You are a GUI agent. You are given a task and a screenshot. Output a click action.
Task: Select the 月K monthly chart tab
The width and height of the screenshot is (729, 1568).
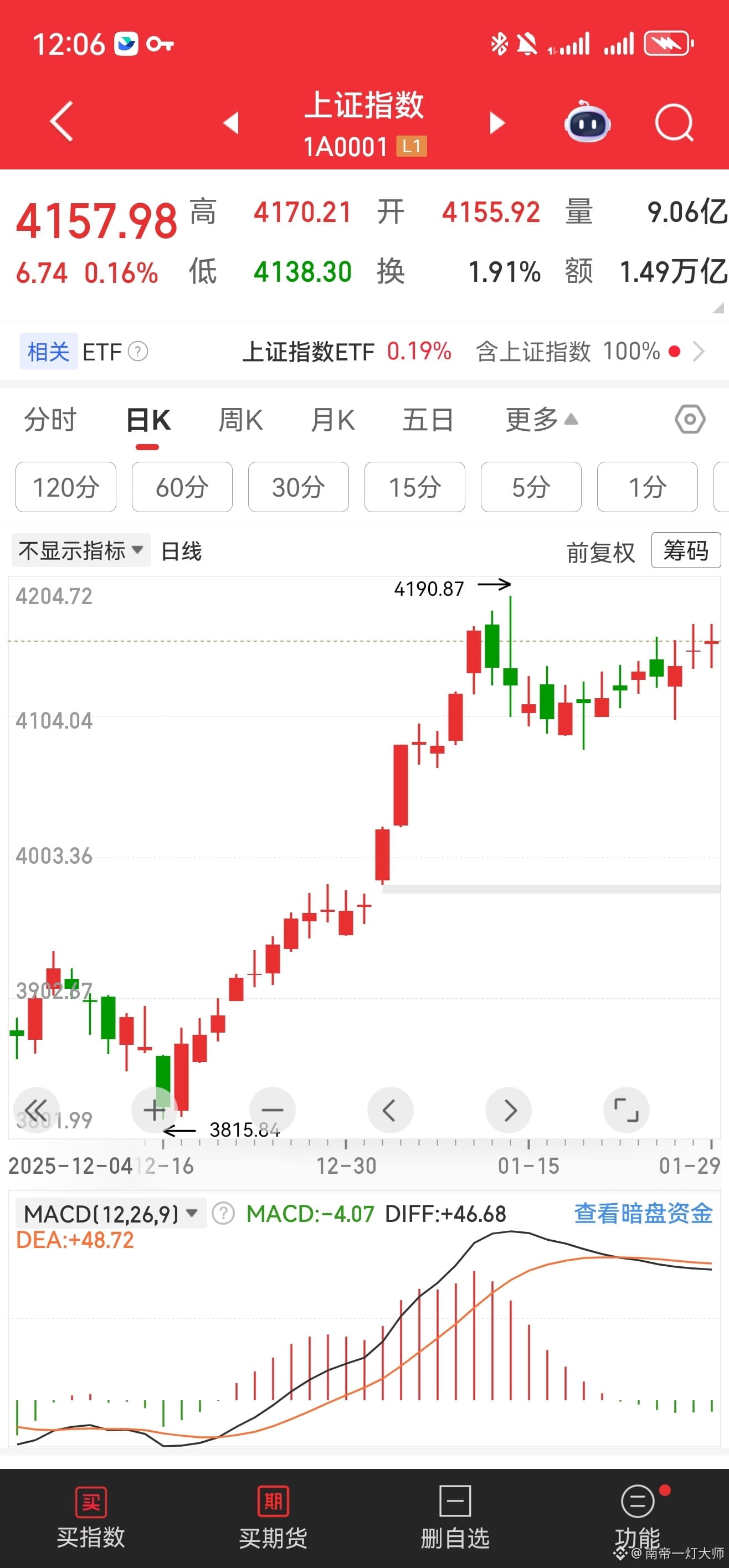click(x=332, y=420)
